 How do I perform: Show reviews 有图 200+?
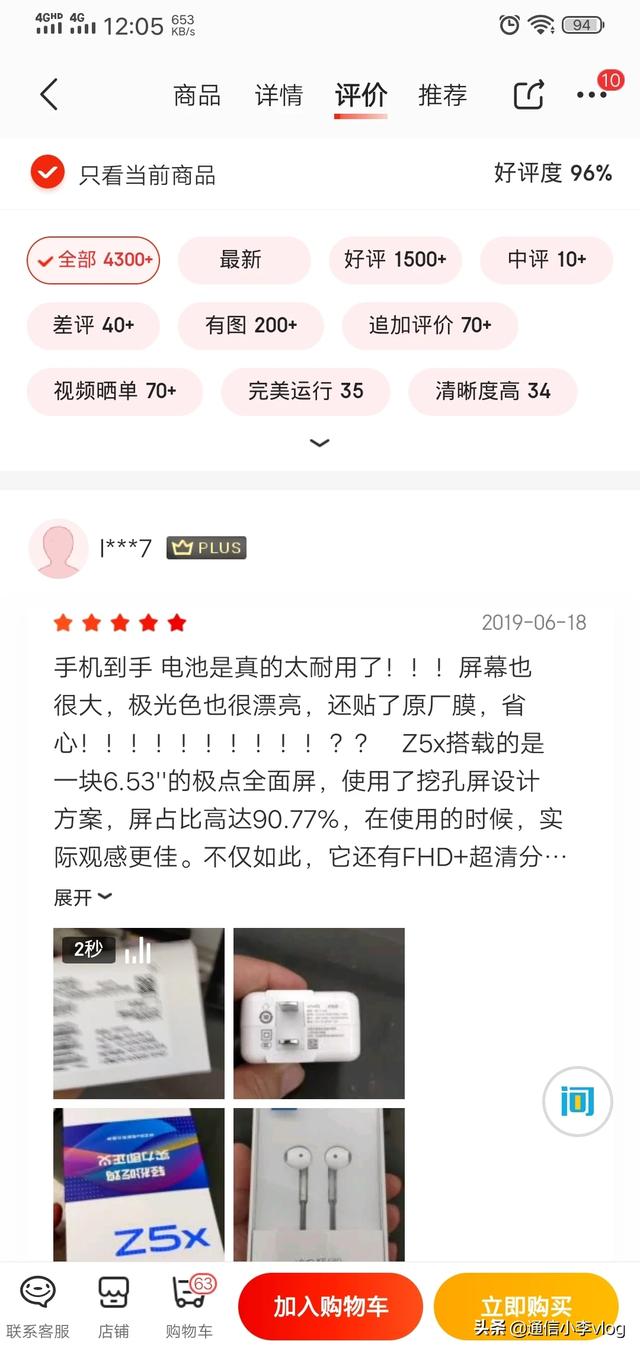(251, 326)
